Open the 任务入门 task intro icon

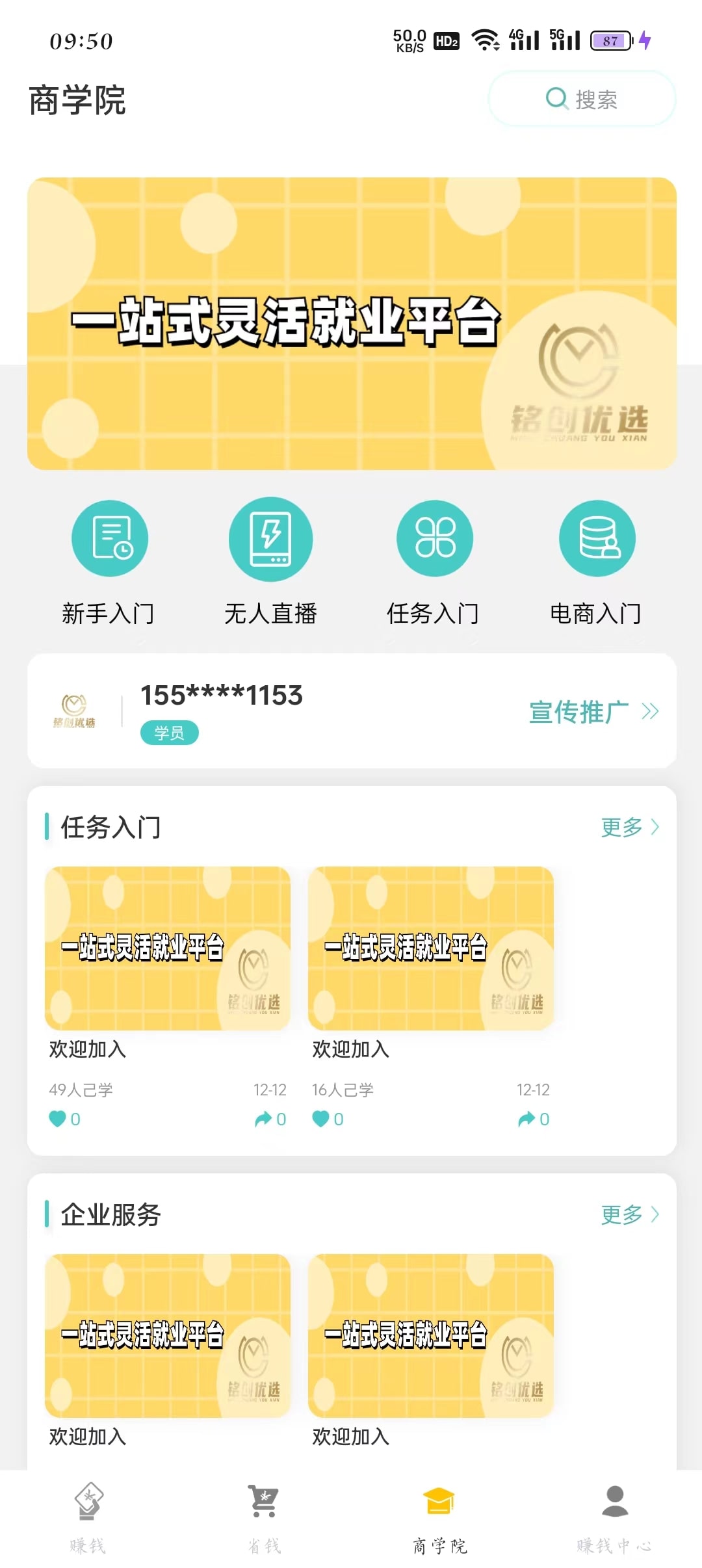click(x=434, y=538)
